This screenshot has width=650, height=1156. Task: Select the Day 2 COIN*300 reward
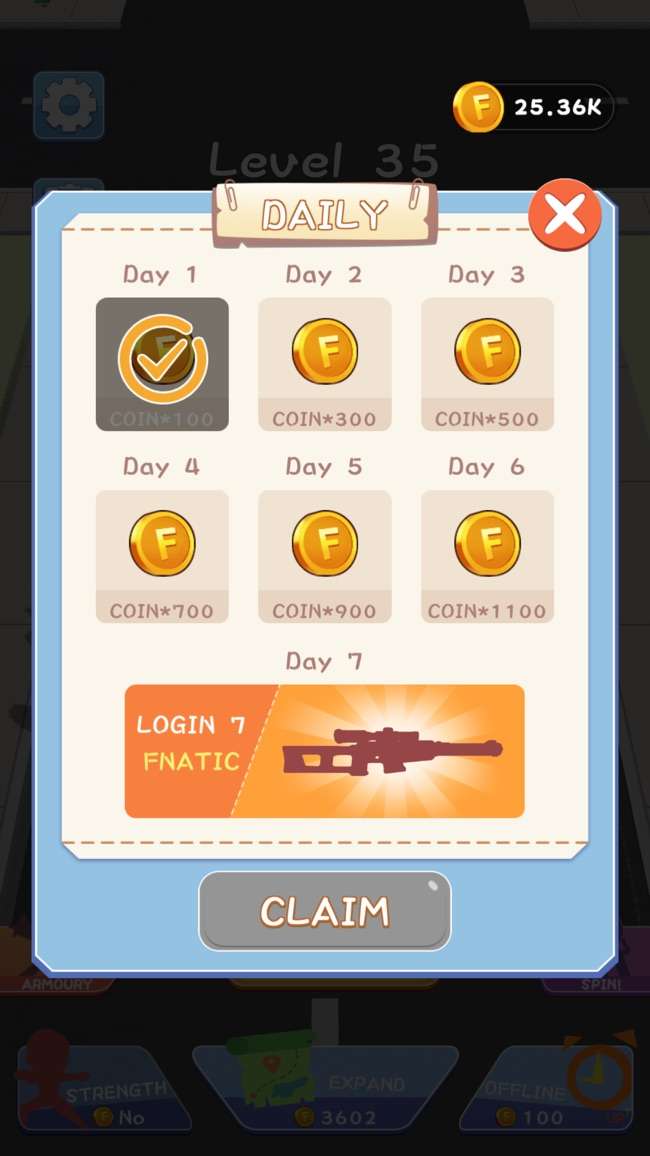(325, 364)
